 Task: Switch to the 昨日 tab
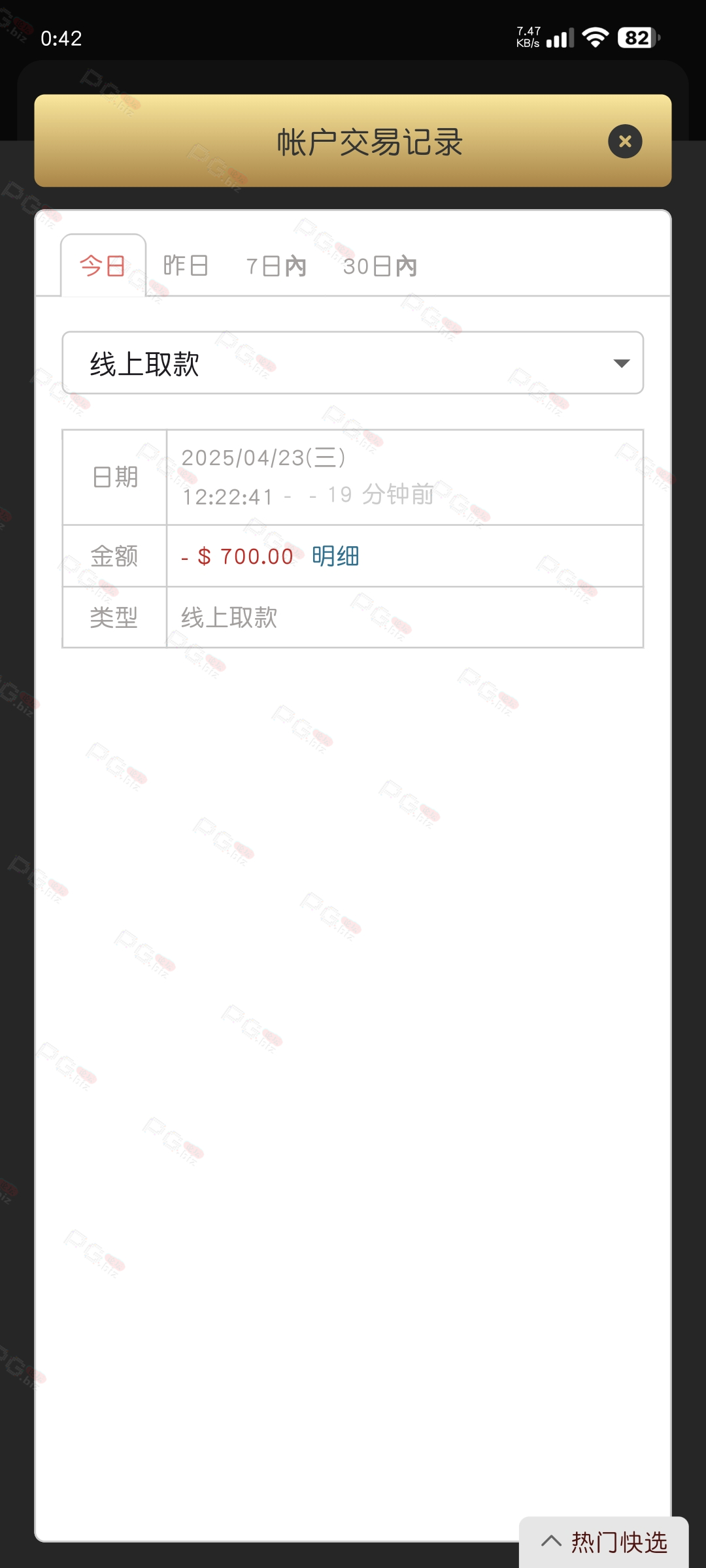tap(186, 266)
